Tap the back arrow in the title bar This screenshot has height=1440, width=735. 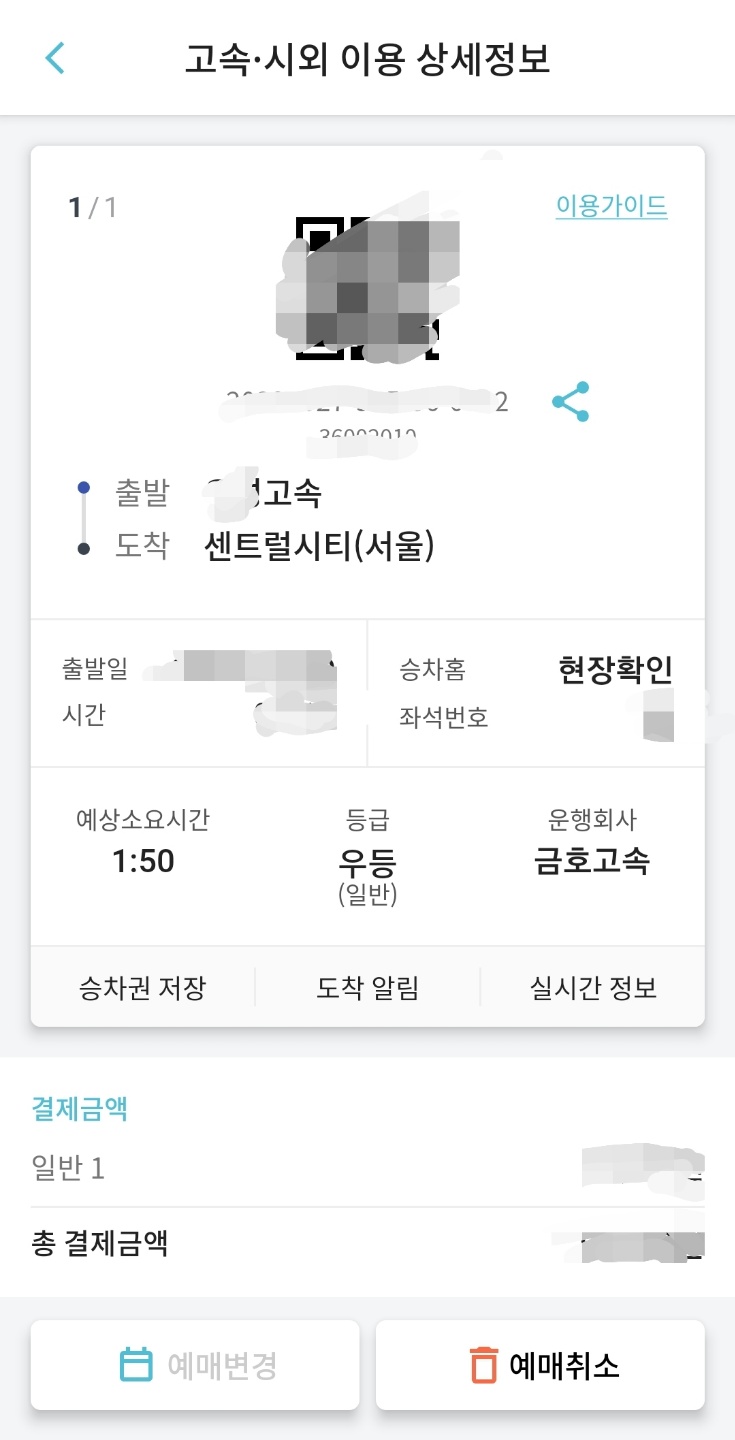(53, 58)
